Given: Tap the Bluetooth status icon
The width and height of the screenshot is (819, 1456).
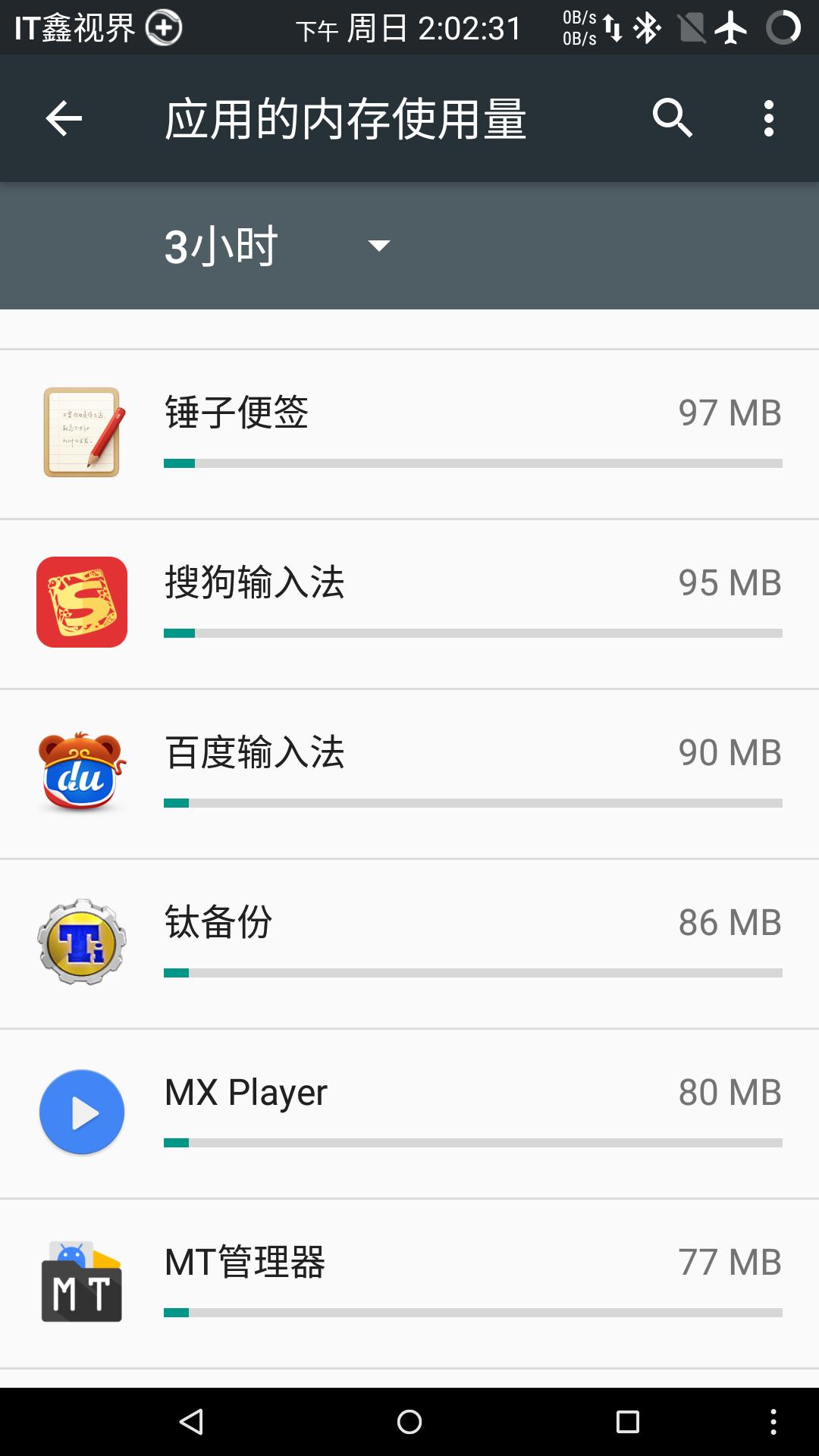Looking at the screenshot, I should tap(648, 27).
